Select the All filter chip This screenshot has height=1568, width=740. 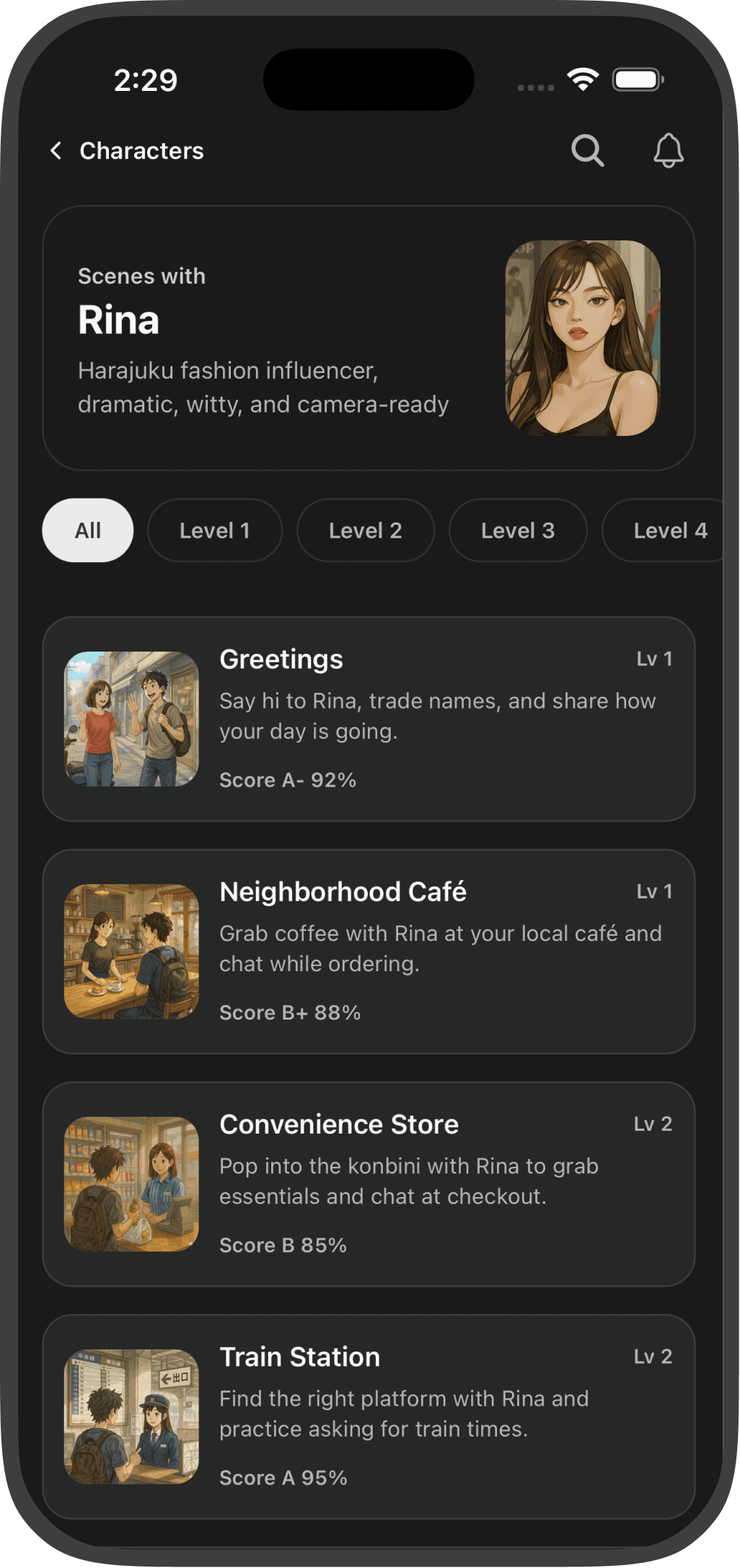[88, 530]
